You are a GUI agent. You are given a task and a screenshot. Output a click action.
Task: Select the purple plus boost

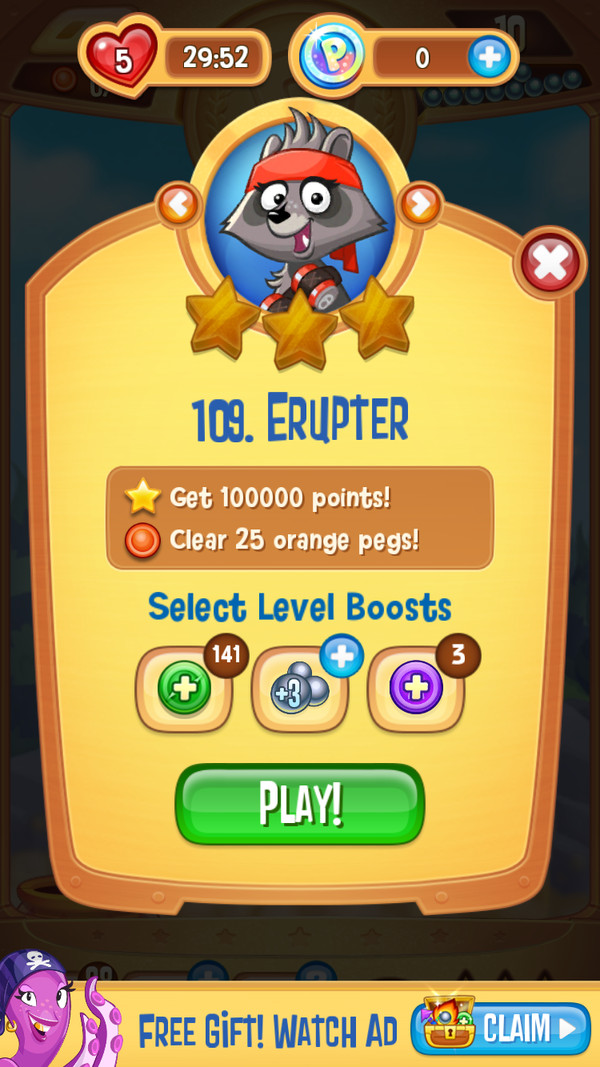416,689
